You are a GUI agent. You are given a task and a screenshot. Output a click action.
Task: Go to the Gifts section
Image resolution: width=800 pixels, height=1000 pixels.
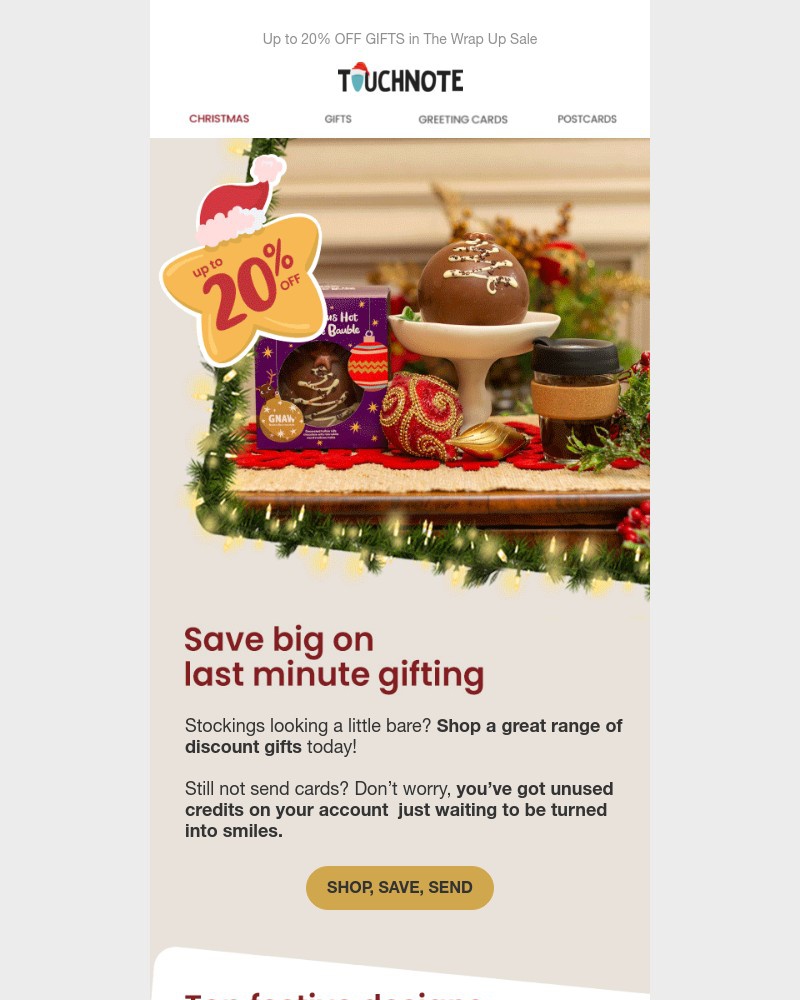(x=338, y=119)
